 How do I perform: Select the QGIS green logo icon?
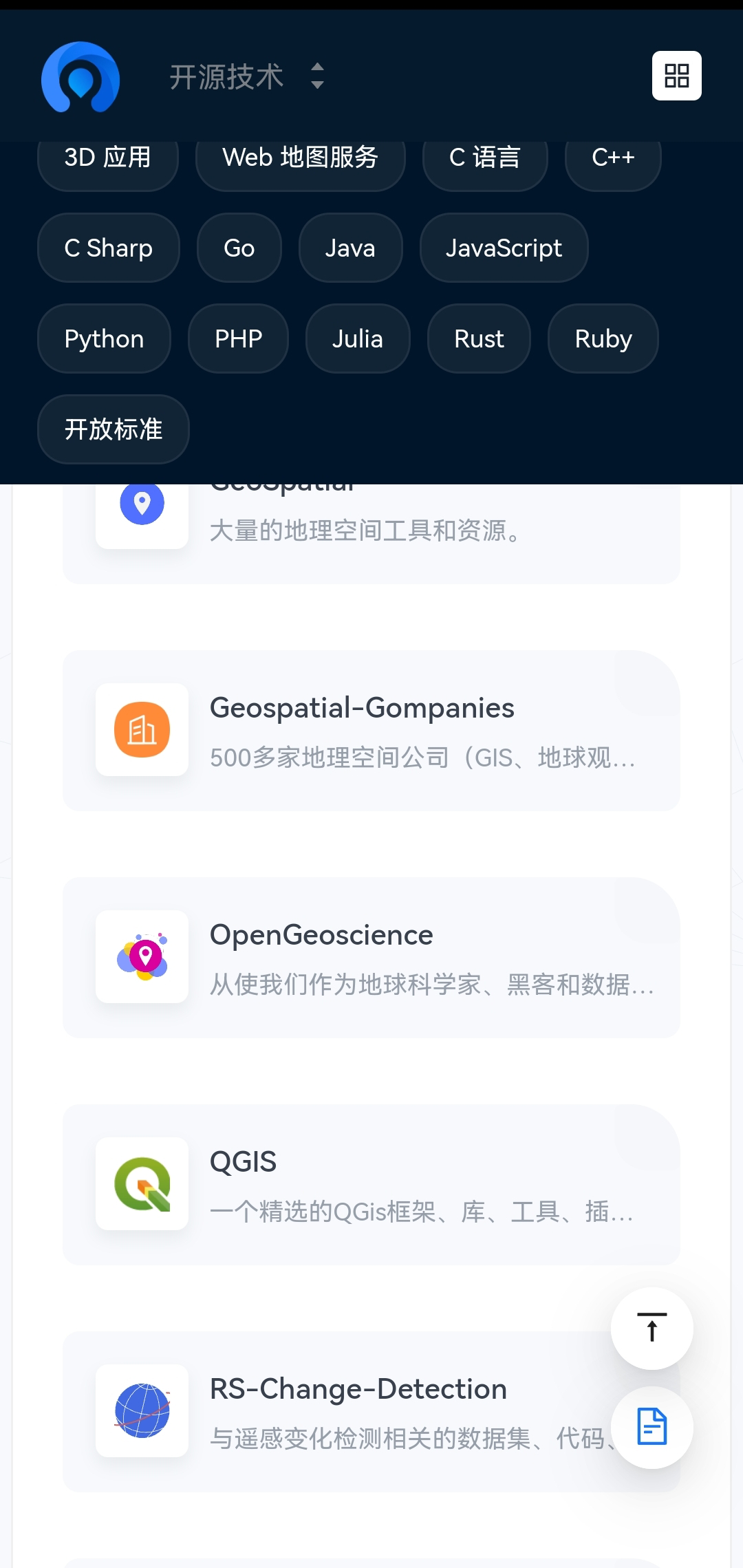click(x=142, y=1185)
